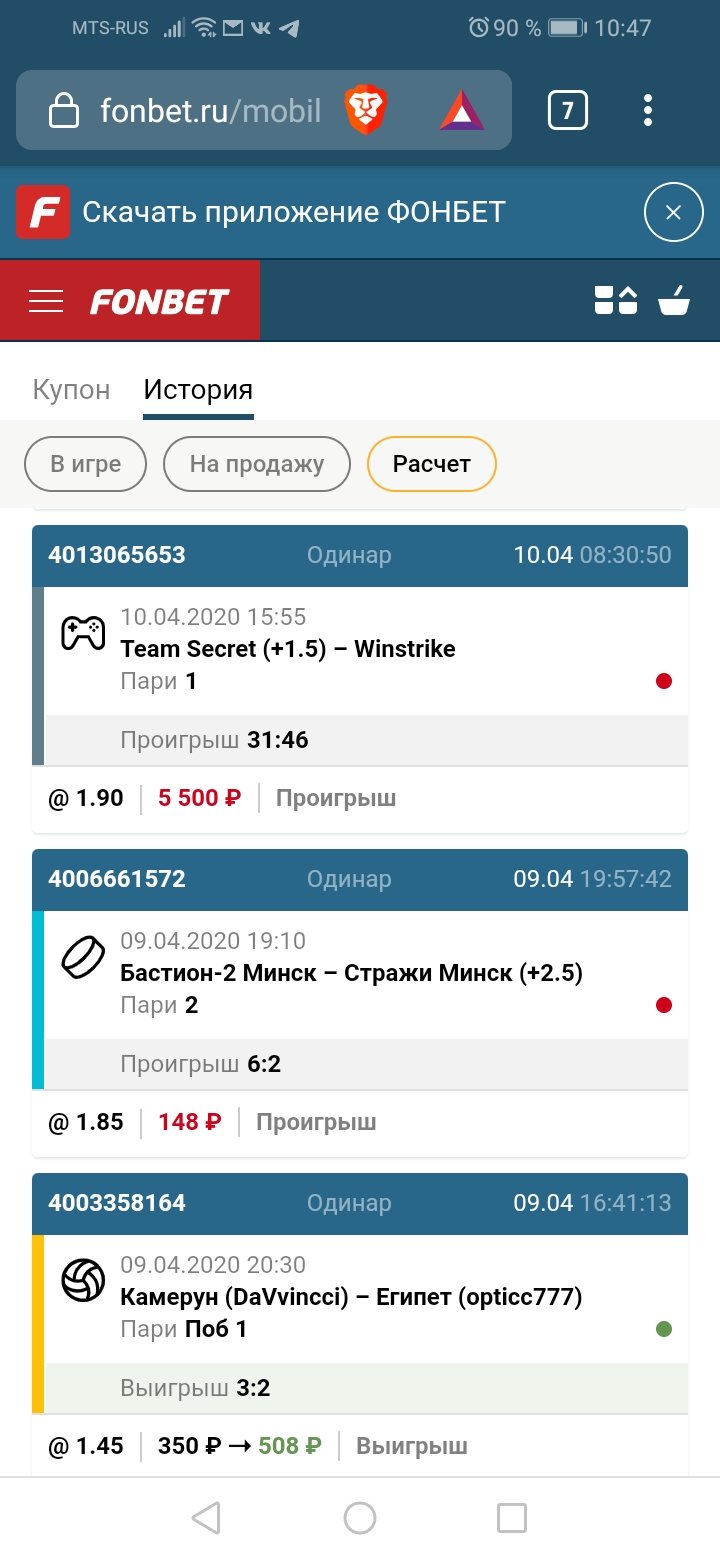This screenshot has width=720, height=1560.
Task: Open the hamburger menu next to FONBET
Action: click(46, 301)
